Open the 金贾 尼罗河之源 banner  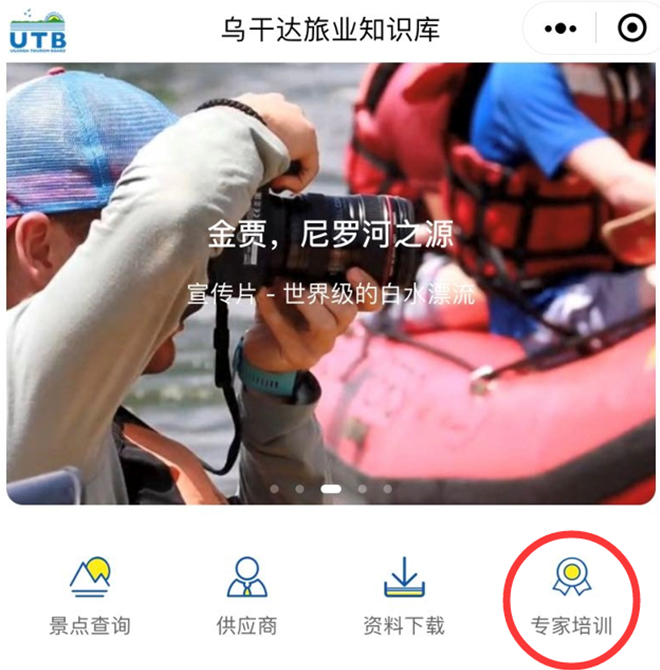[x=330, y=260]
